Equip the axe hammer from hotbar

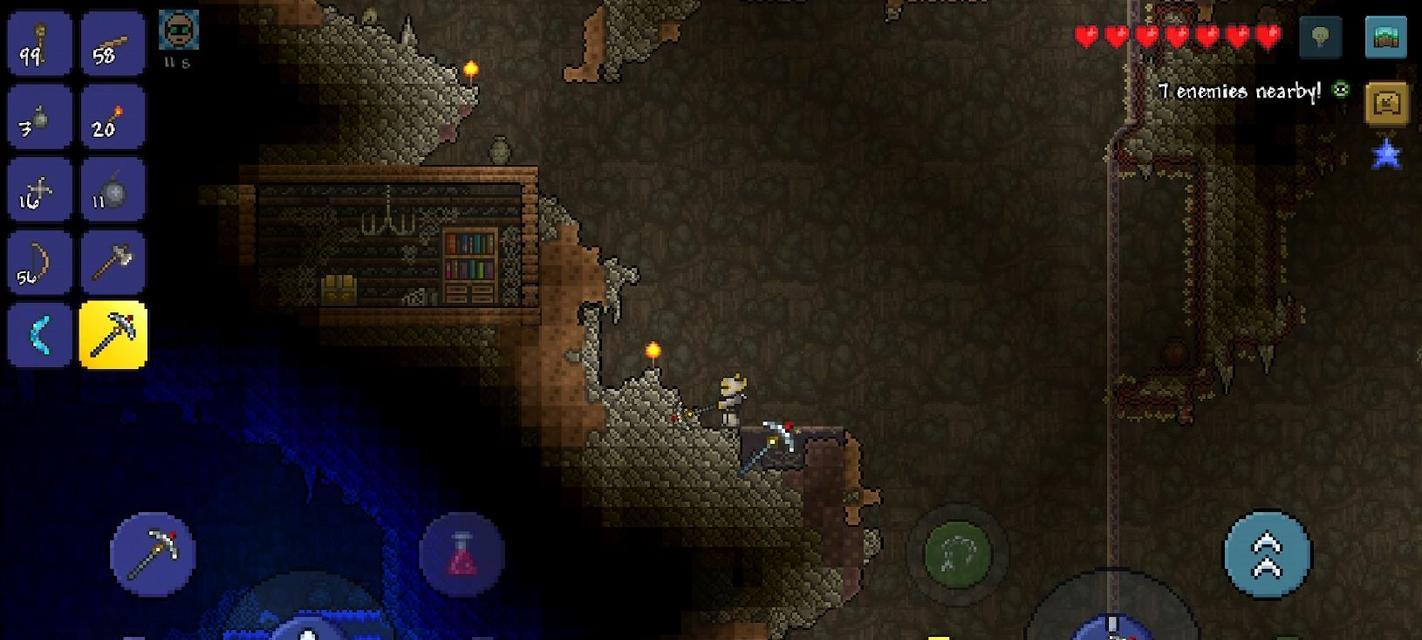click(x=112, y=262)
